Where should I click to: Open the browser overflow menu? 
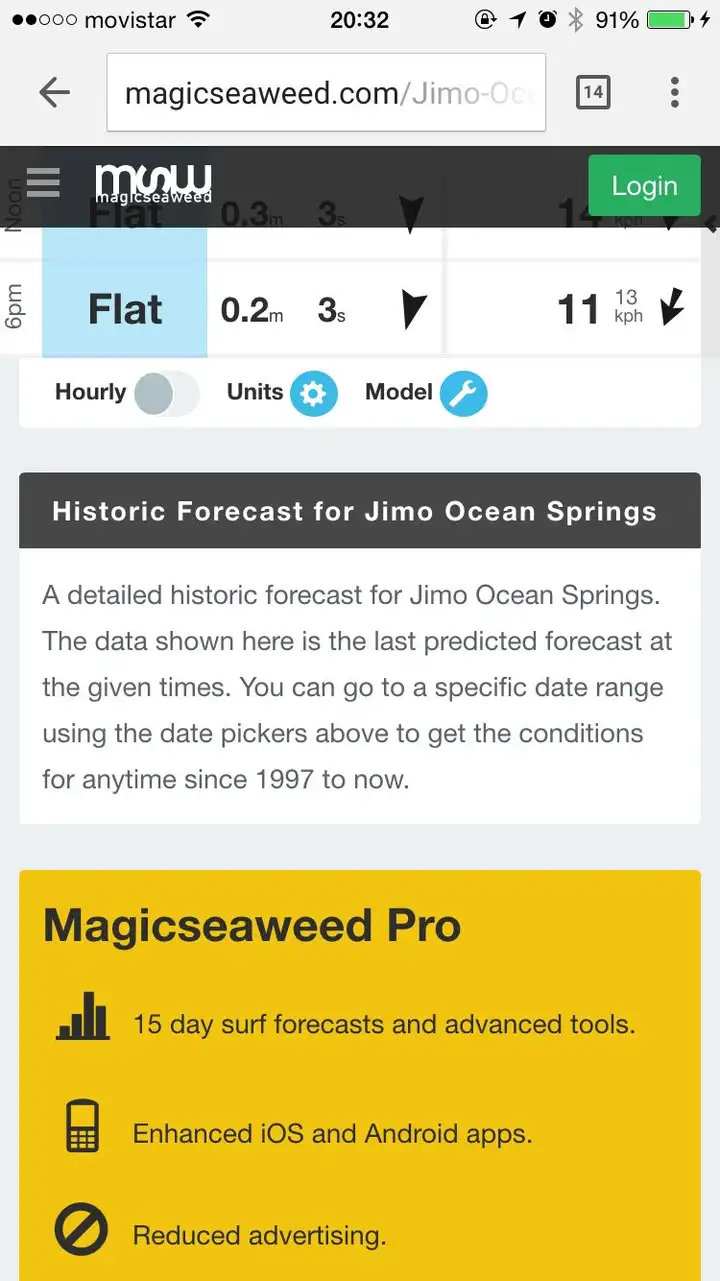pyautogui.click(x=675, y=93)
